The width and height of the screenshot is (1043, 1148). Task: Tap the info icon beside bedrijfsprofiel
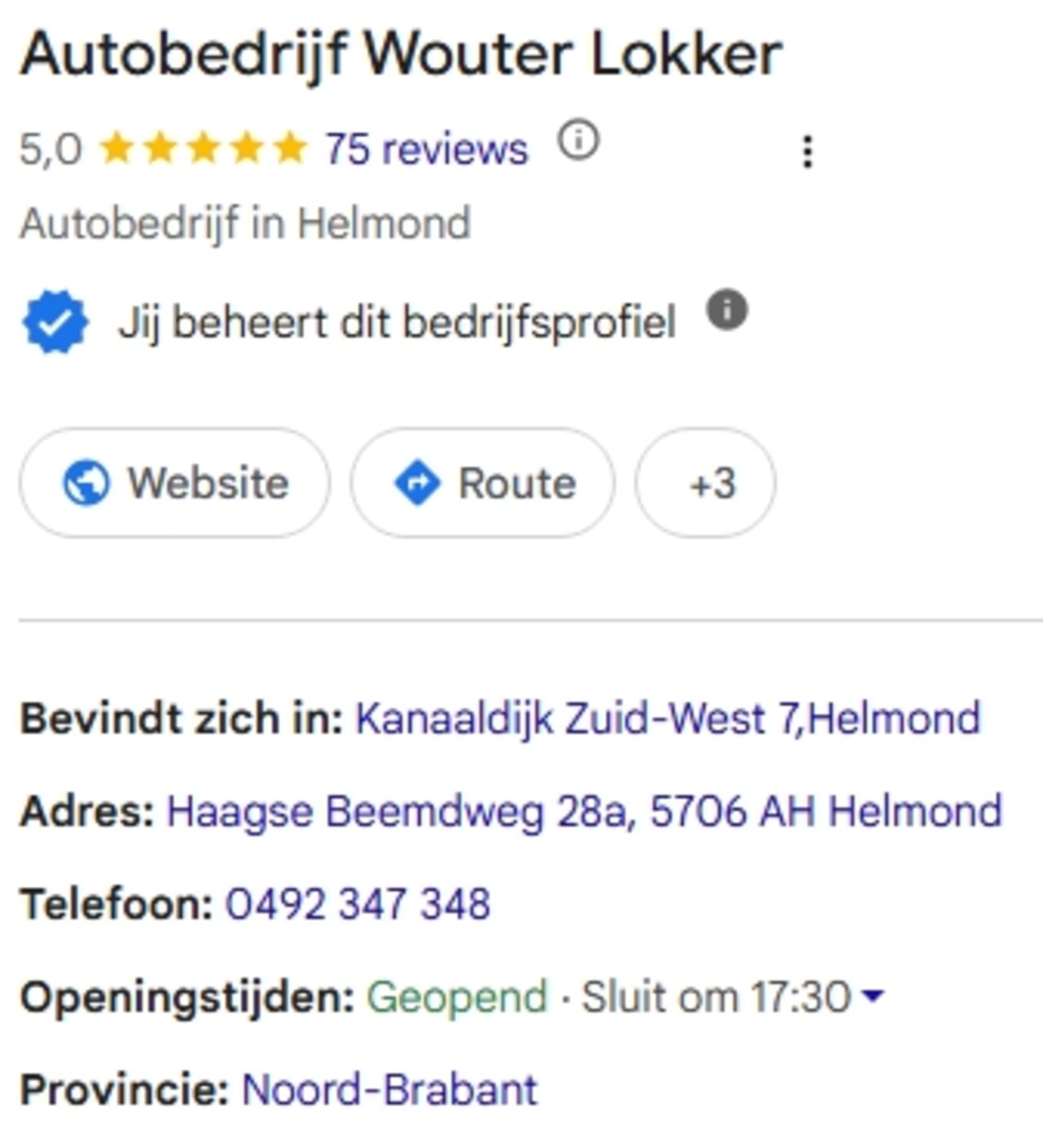pyautogui.click(x=727, y=310)
